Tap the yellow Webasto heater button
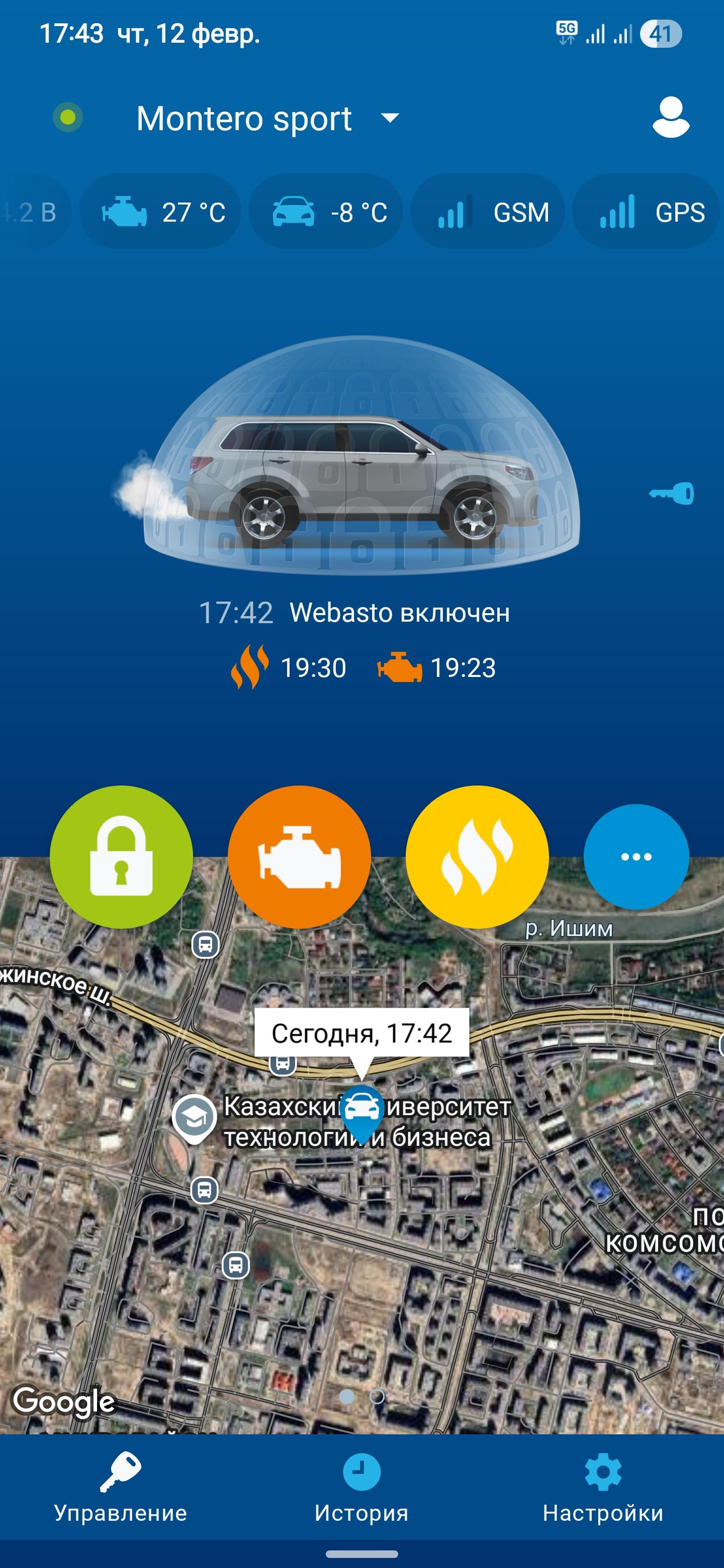This screenshot has width=724, height=1568. pos(477,856)
